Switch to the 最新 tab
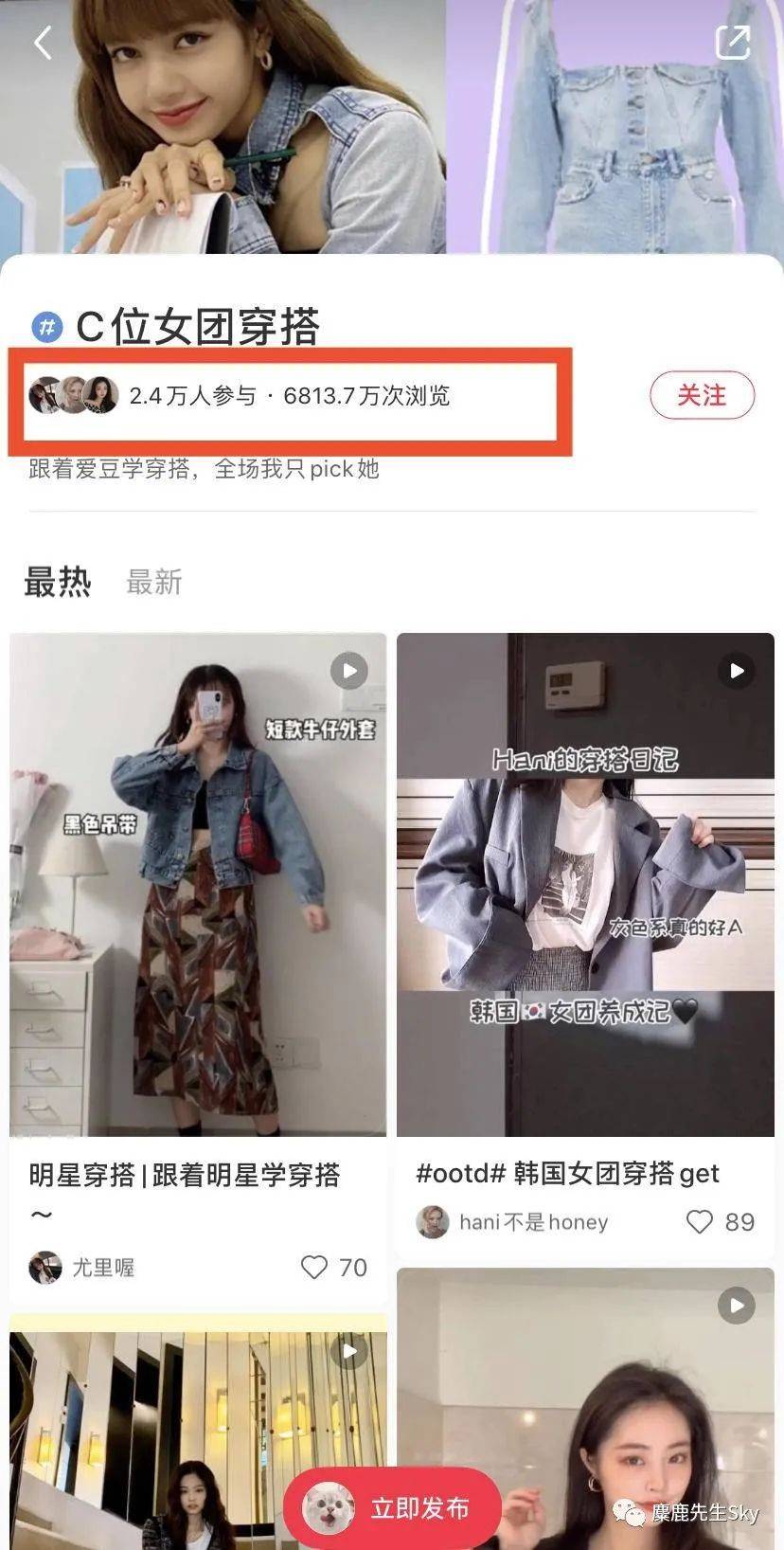The width and height of the screenshot is (784, 1550). point(153,583)
